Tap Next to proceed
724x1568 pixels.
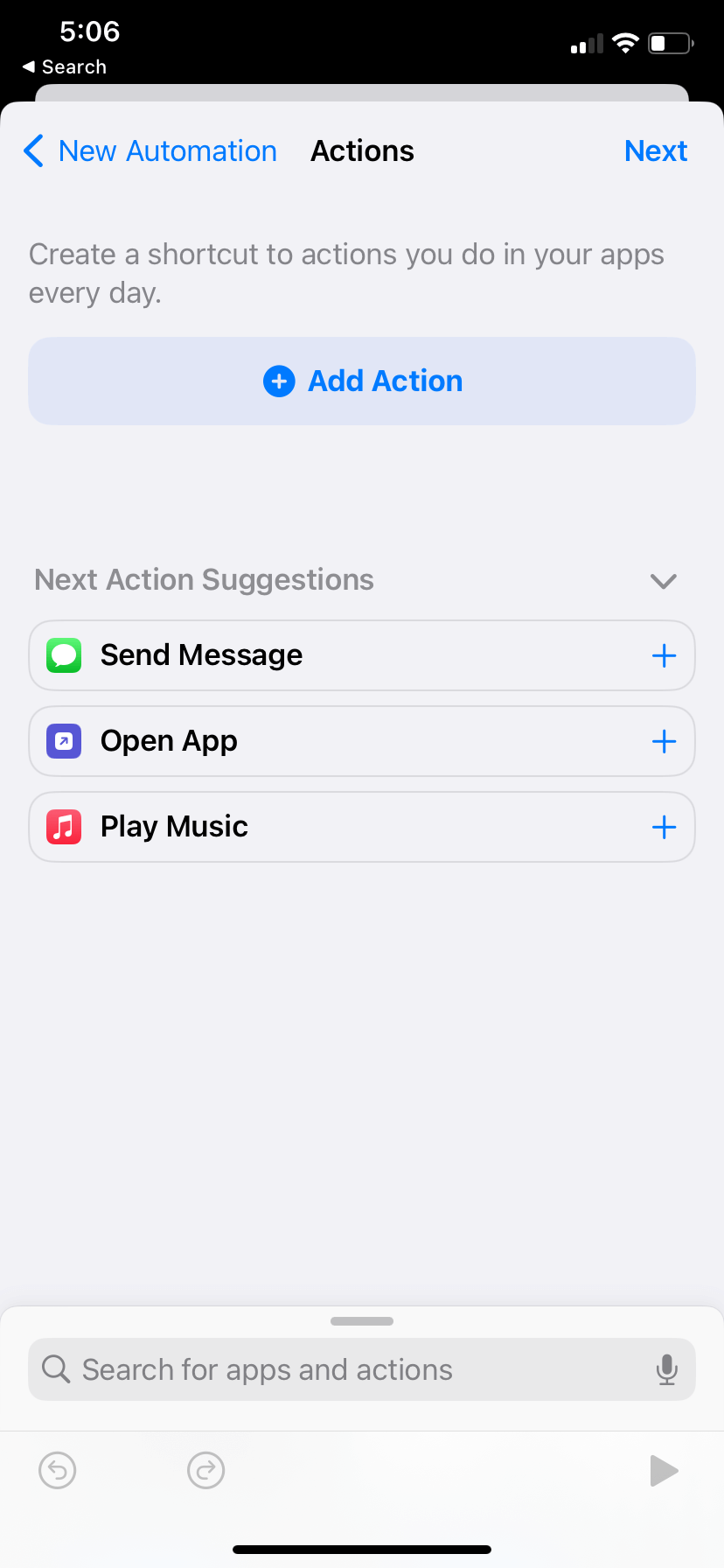656,150
